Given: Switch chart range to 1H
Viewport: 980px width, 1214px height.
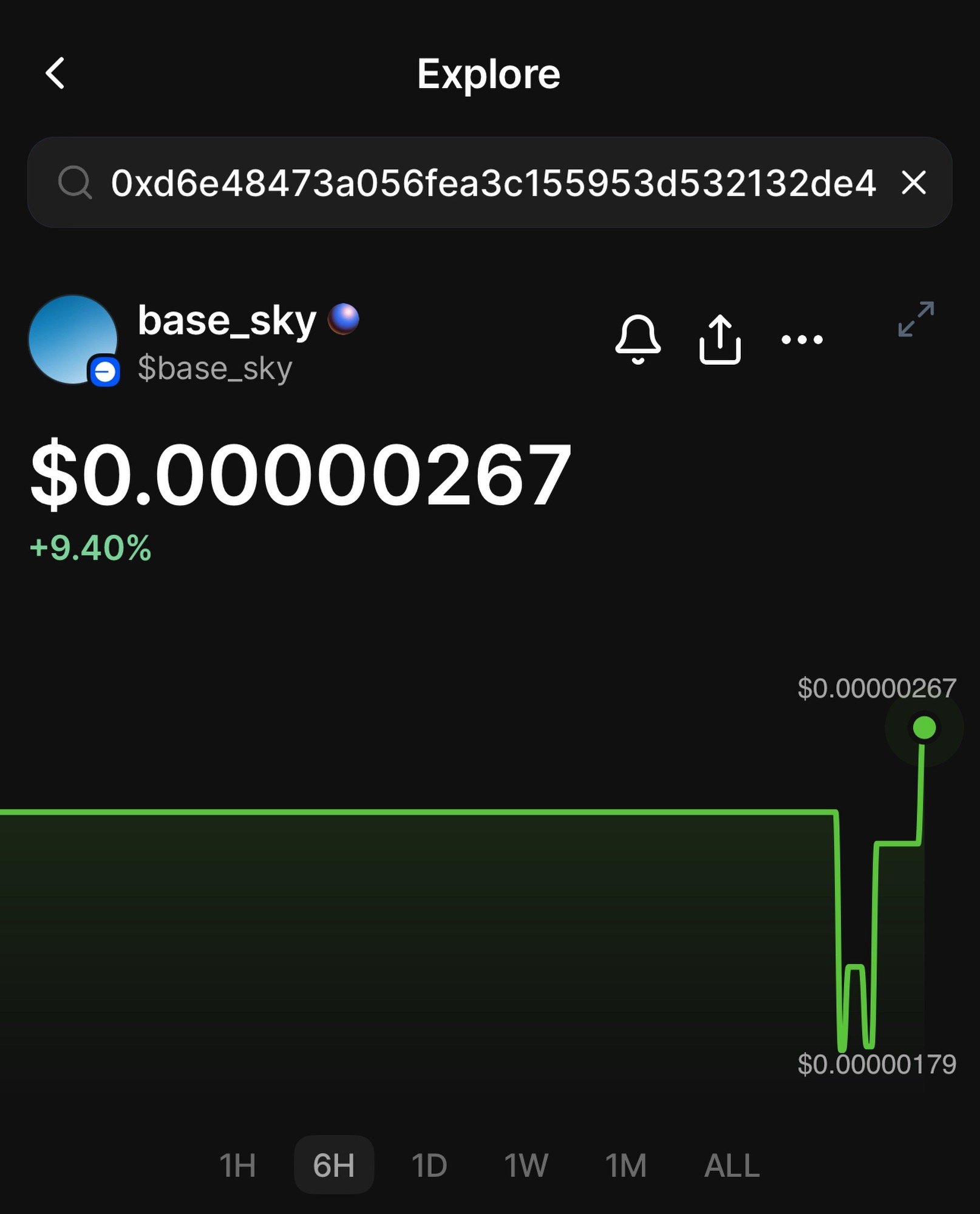Looking at the screenshot, I should click(237, 1165).
